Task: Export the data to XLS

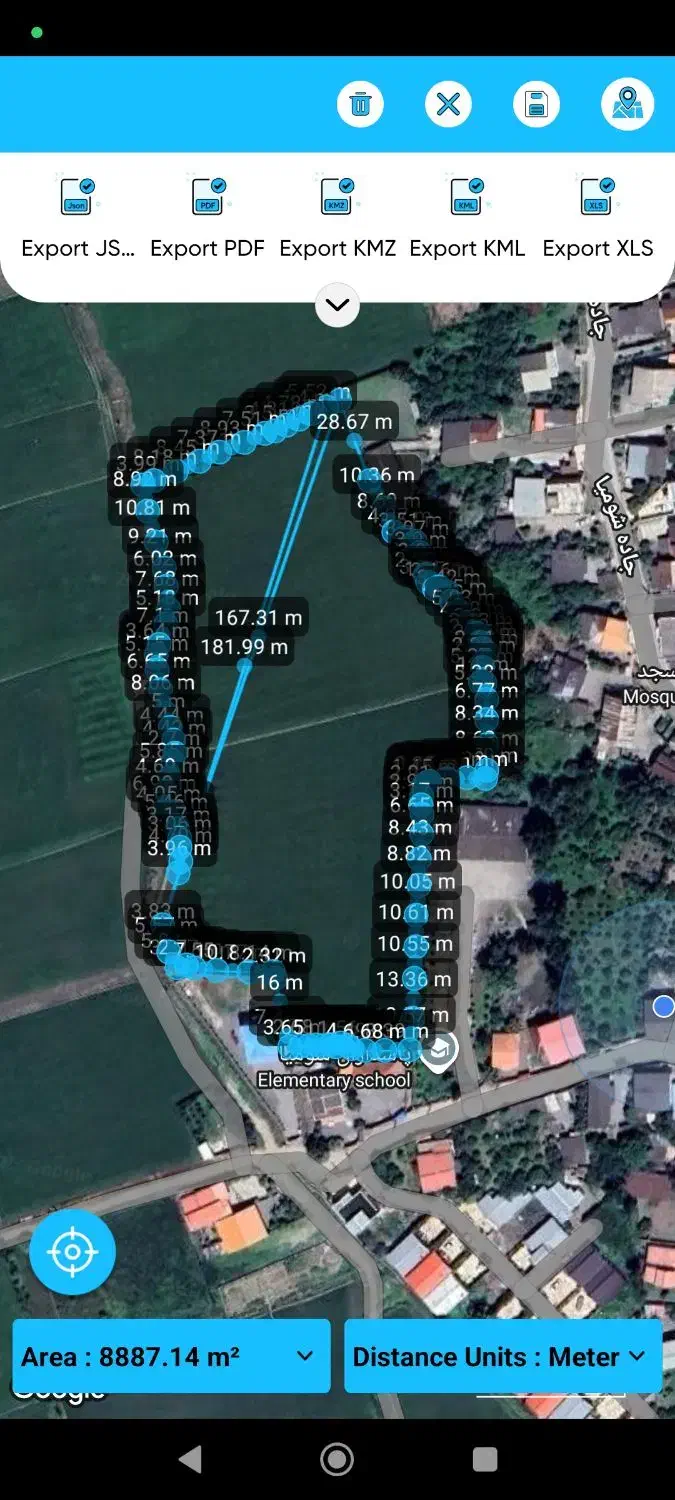Action: 598,217
